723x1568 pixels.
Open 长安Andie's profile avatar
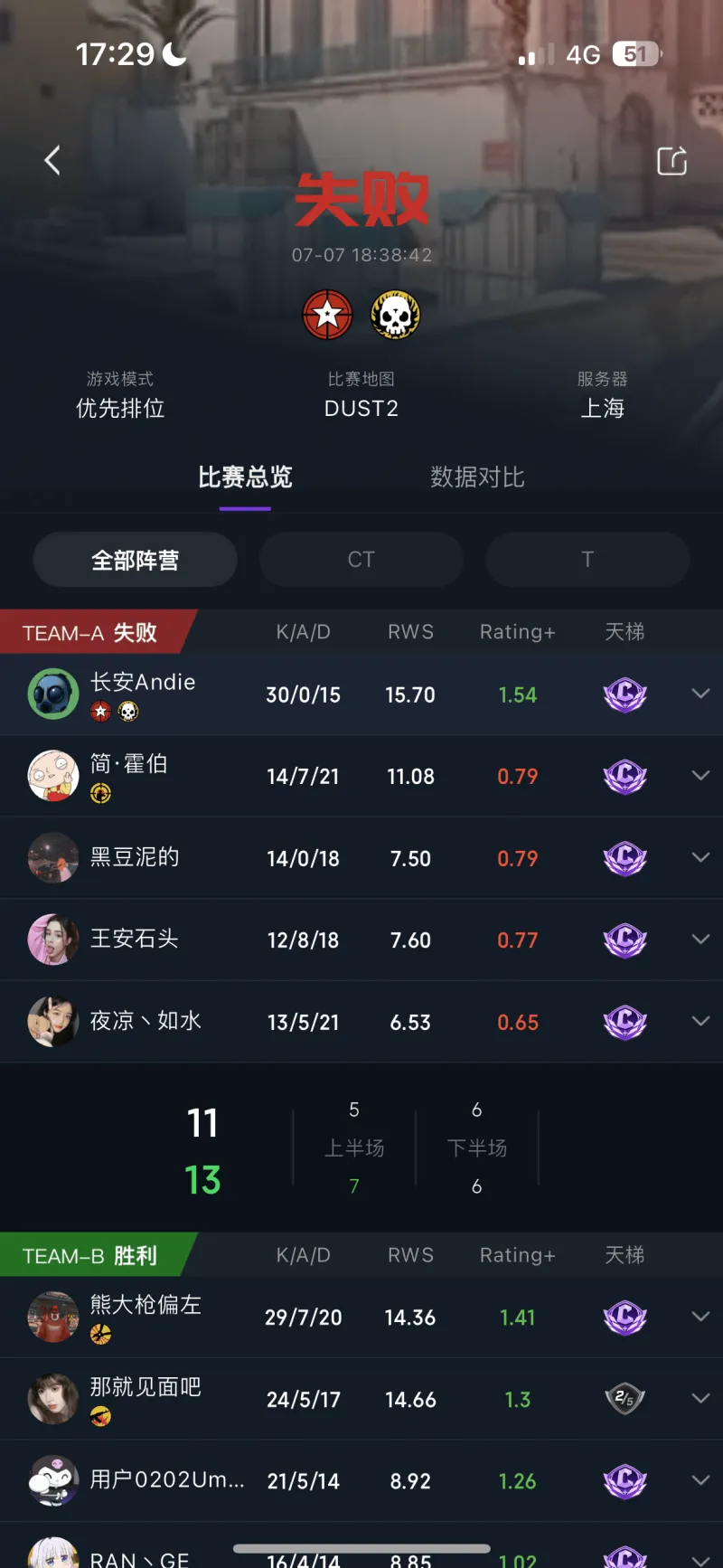53,694
